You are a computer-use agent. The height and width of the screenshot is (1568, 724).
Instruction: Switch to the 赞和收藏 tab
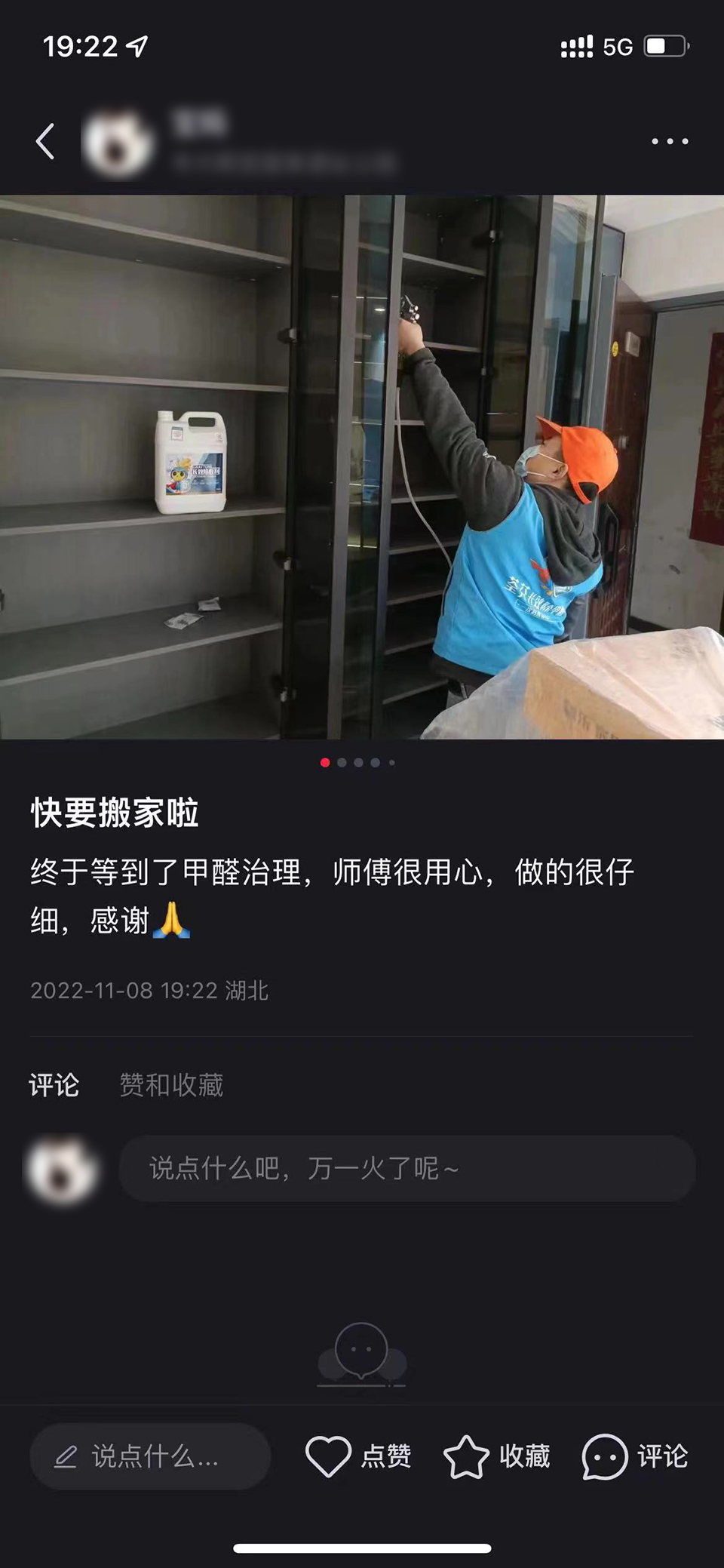[x=170, y=1084]
